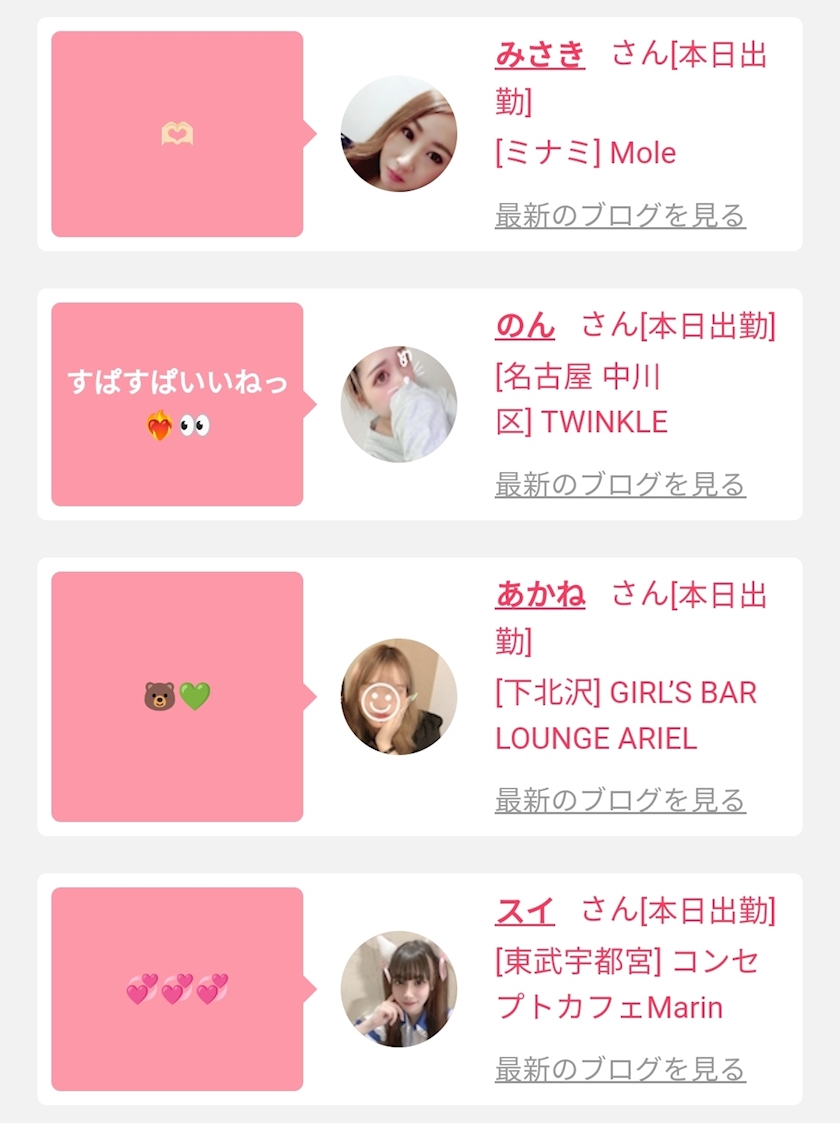View the latest blog of のん
The height and width of the screenshot is (1123, 840).
click(620, 485)
